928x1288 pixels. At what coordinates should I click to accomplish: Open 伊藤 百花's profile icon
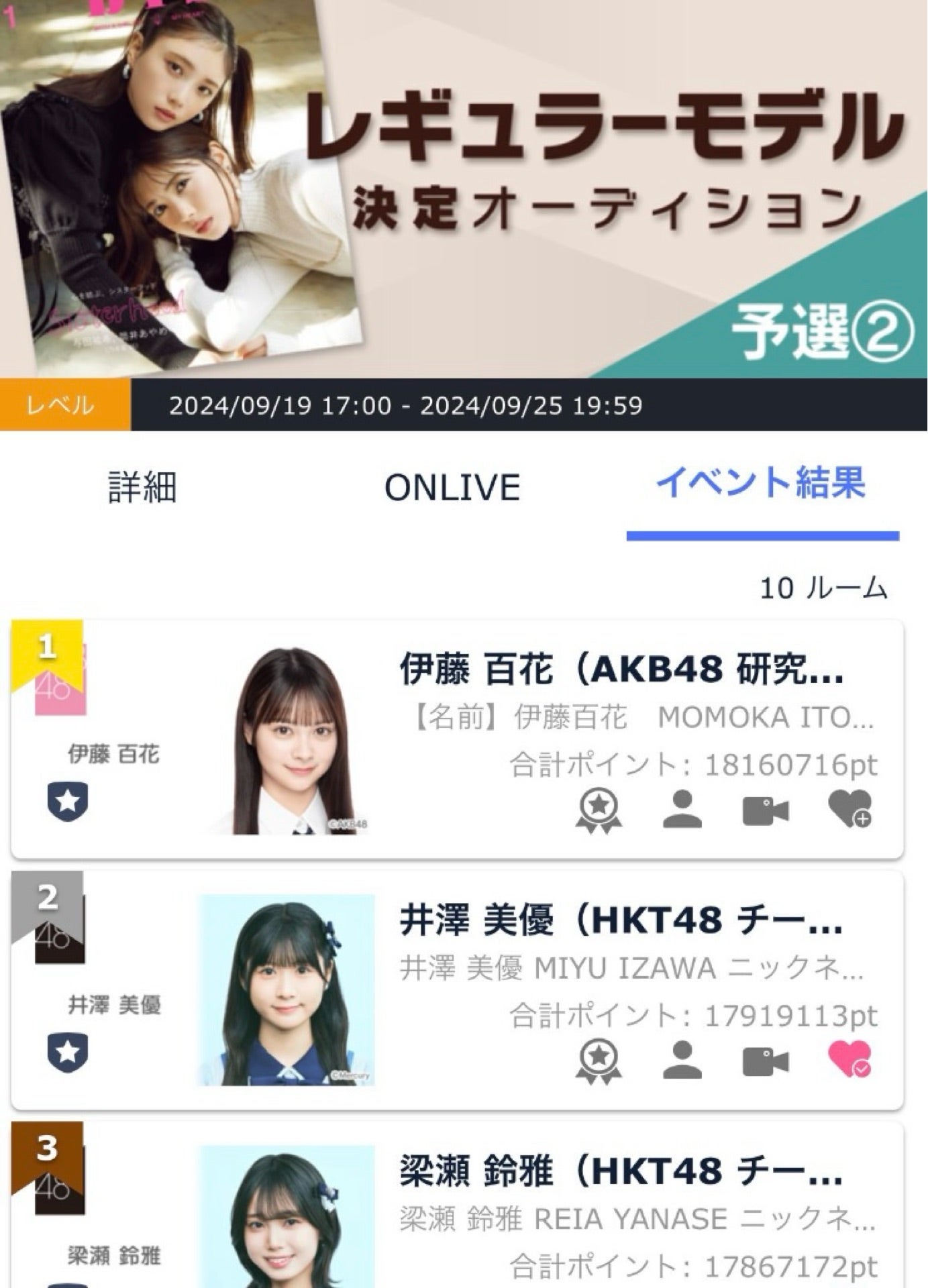pos(682,810)
